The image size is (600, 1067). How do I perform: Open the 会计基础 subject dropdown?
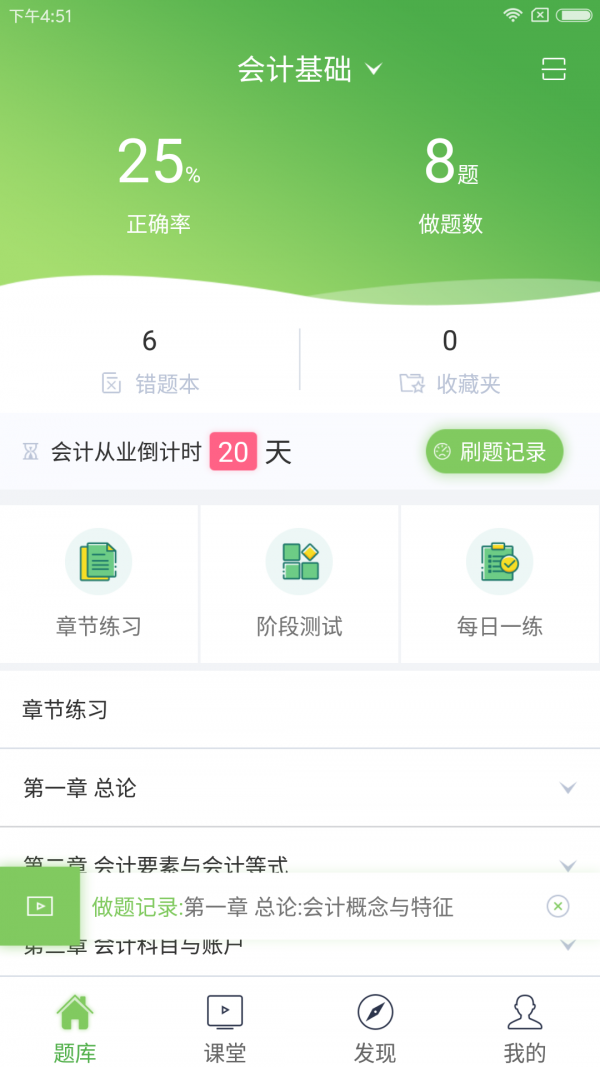310,69
